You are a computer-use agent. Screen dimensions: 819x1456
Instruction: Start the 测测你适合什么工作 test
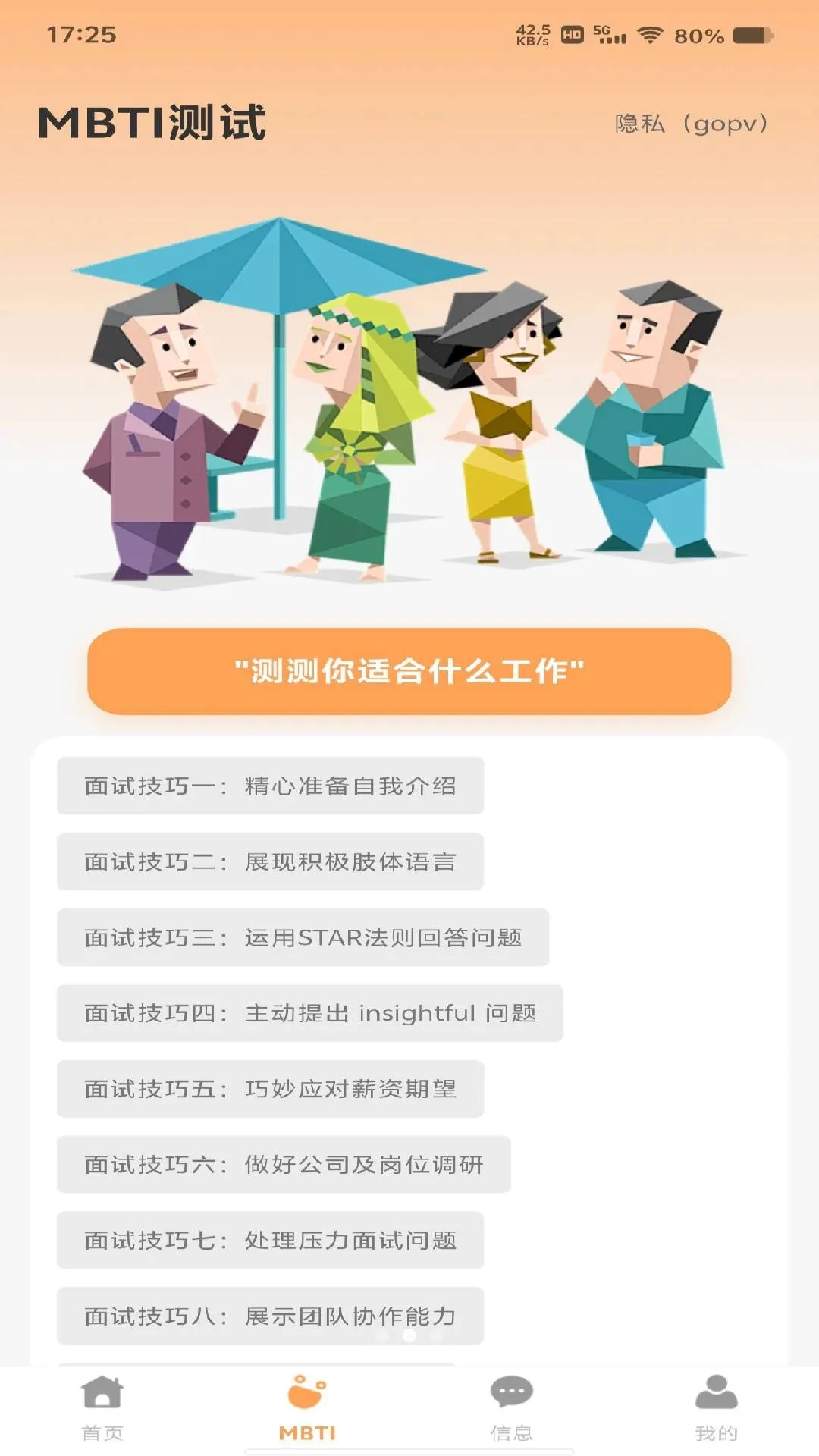coord(409,671)
